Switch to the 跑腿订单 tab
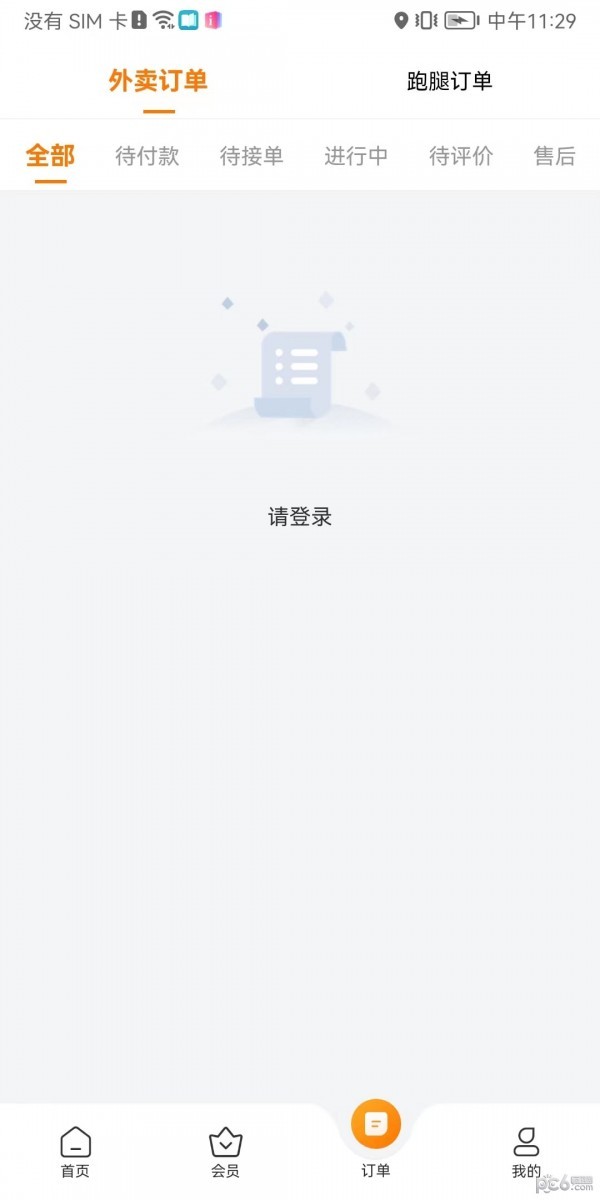 pyautogui.click(x=449, y=82)
